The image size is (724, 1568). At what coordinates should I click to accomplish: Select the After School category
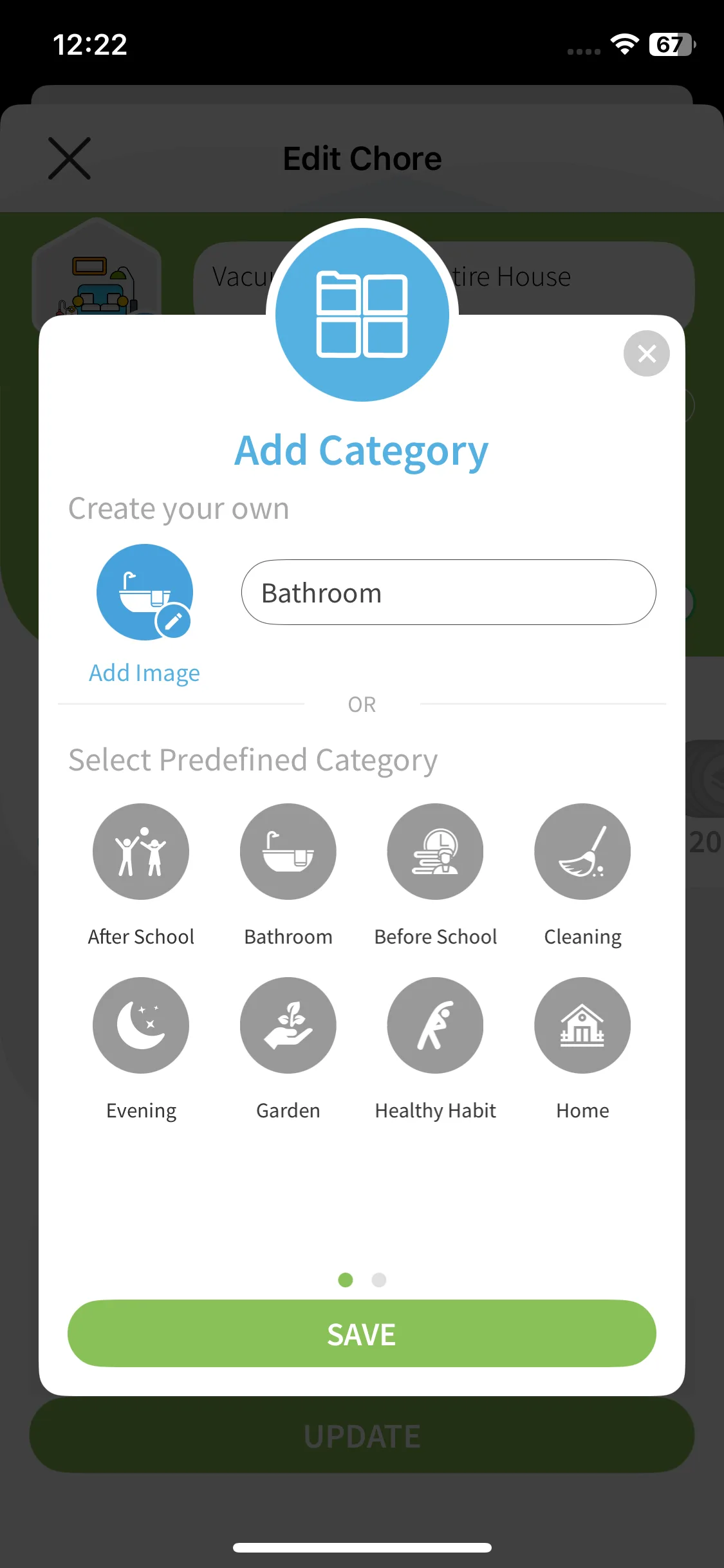pos(141,852)
